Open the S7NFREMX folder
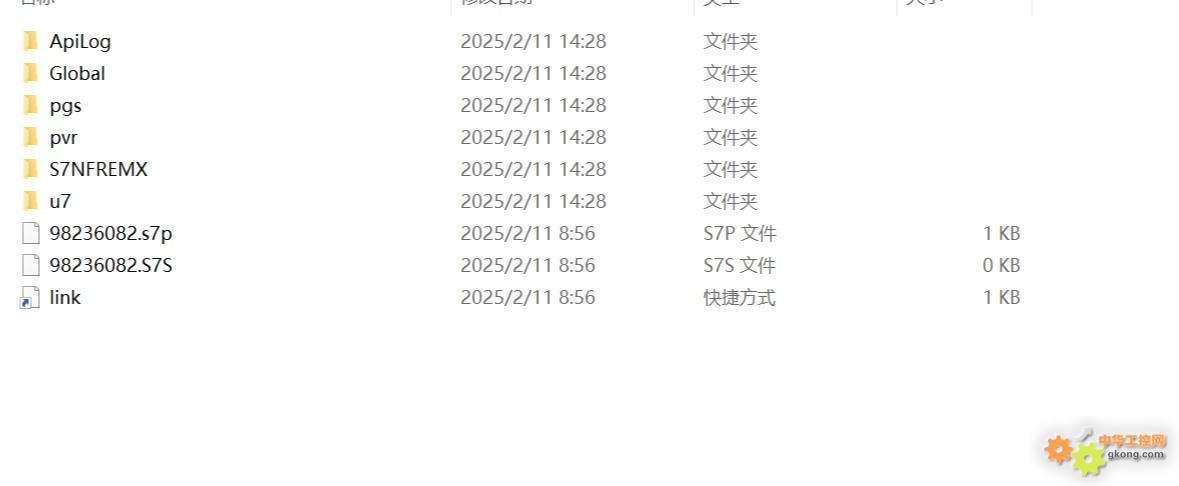This screenshot has width=1179, height=486. [x=98, y=169]
